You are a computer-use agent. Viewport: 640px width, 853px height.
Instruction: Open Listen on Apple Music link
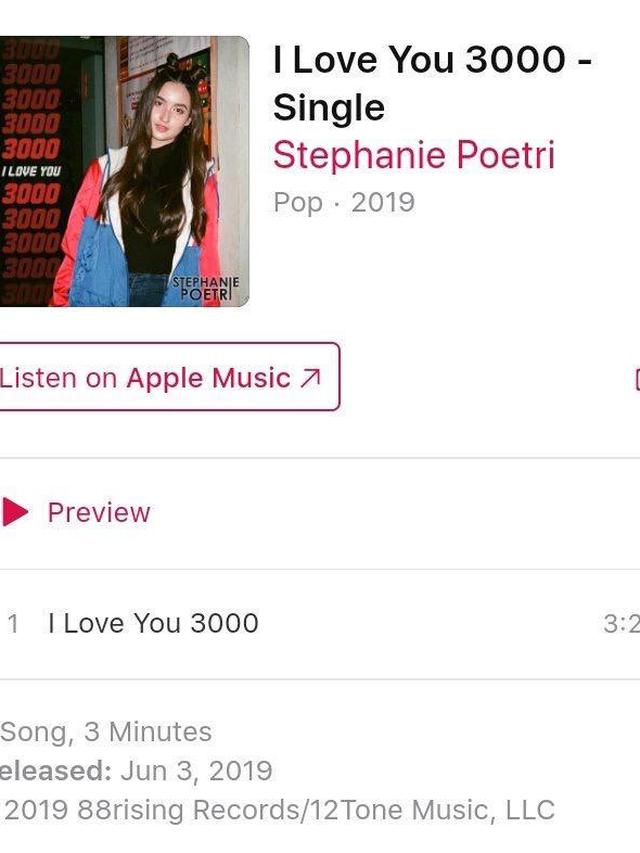click(165, 377)
